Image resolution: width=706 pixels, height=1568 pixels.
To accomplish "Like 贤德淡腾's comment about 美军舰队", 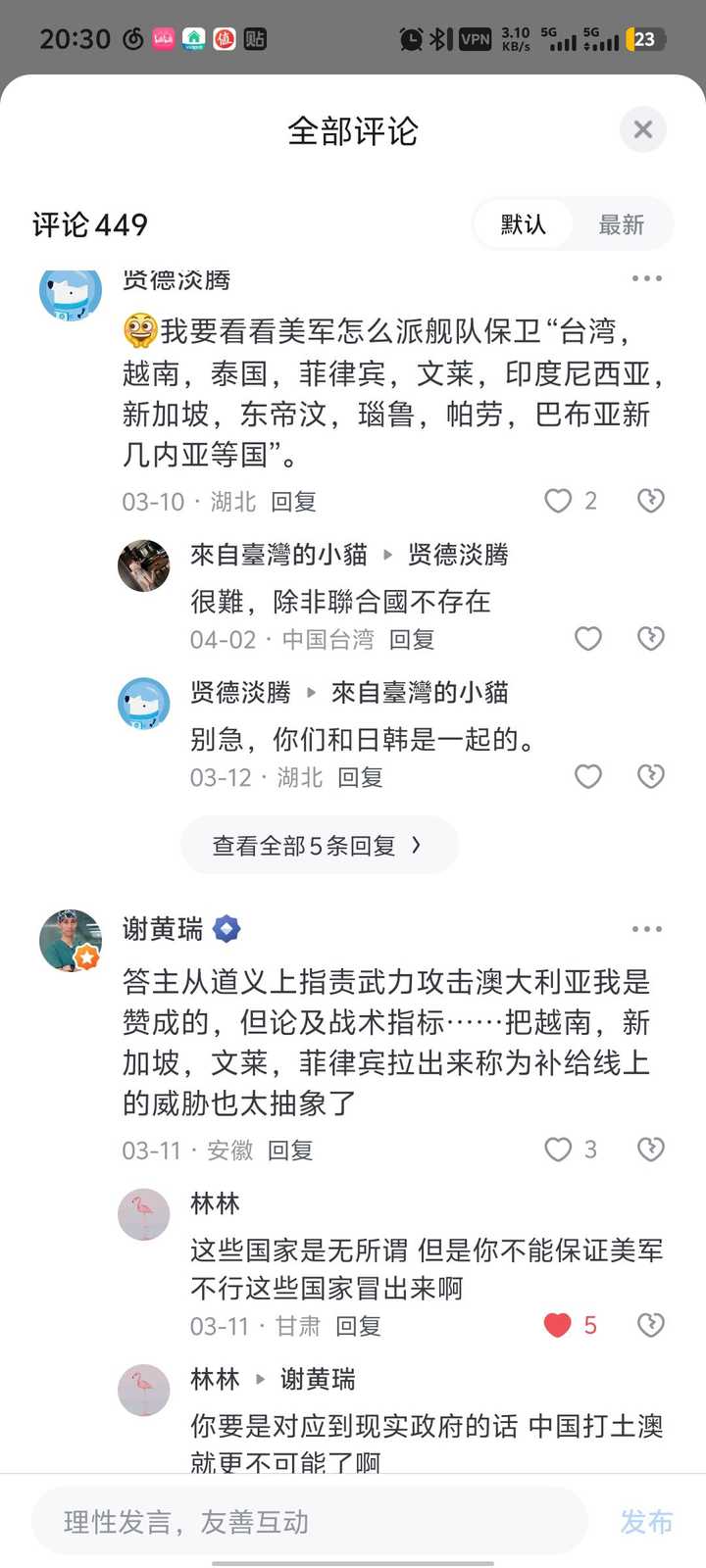I will (x=558, y=501).
